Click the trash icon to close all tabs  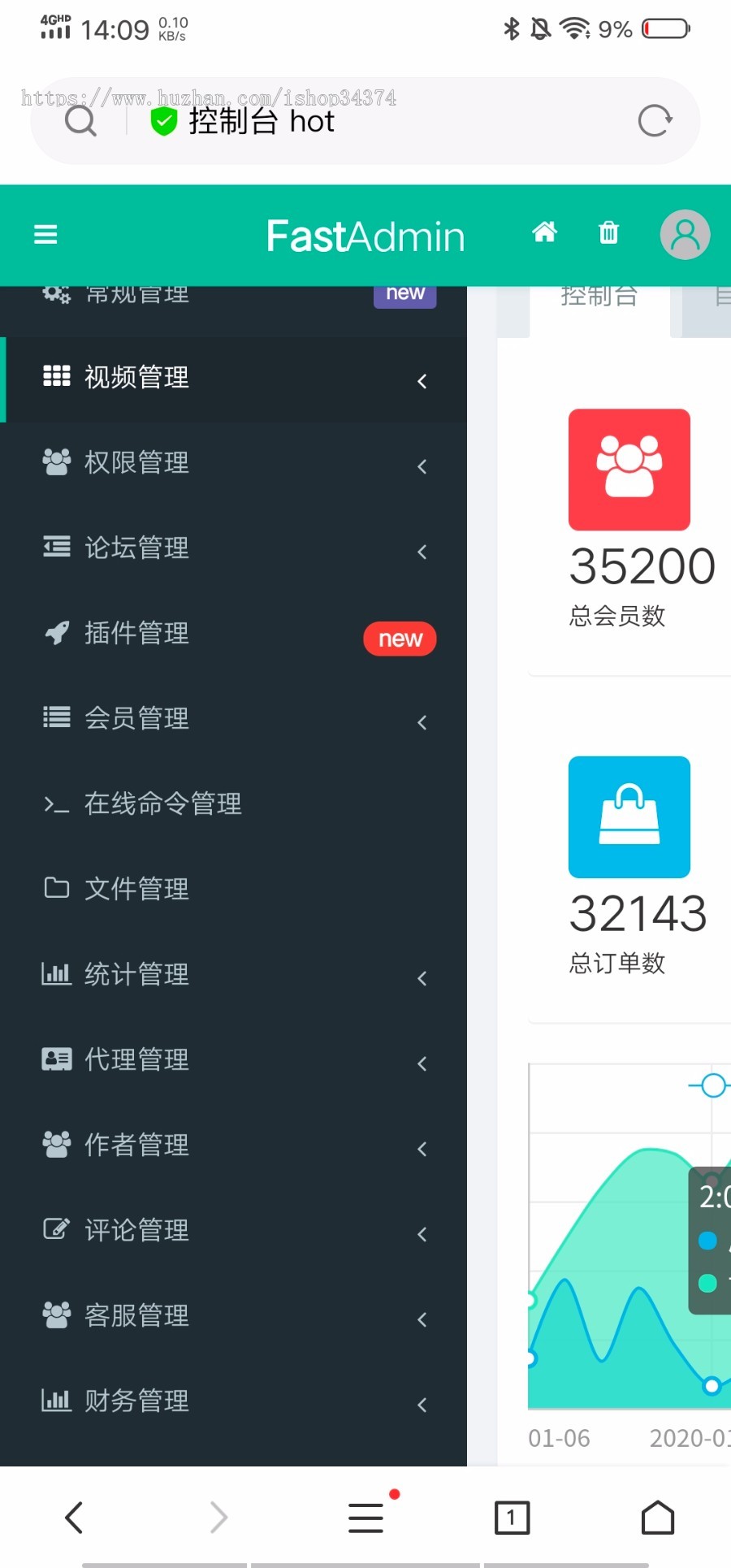click(x=608, y=233)
